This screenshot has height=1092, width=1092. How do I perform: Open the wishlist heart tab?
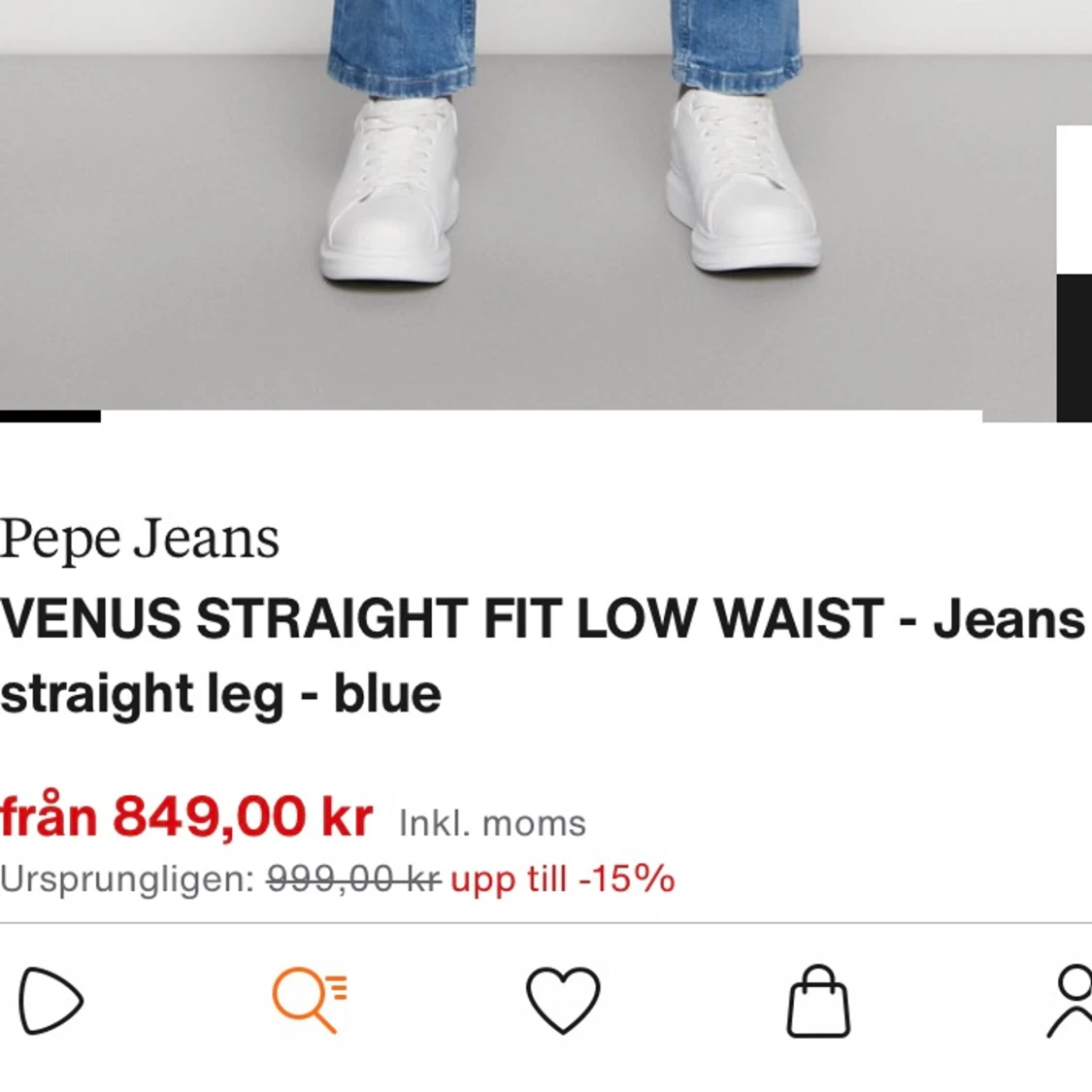(x=563, y=1000)
